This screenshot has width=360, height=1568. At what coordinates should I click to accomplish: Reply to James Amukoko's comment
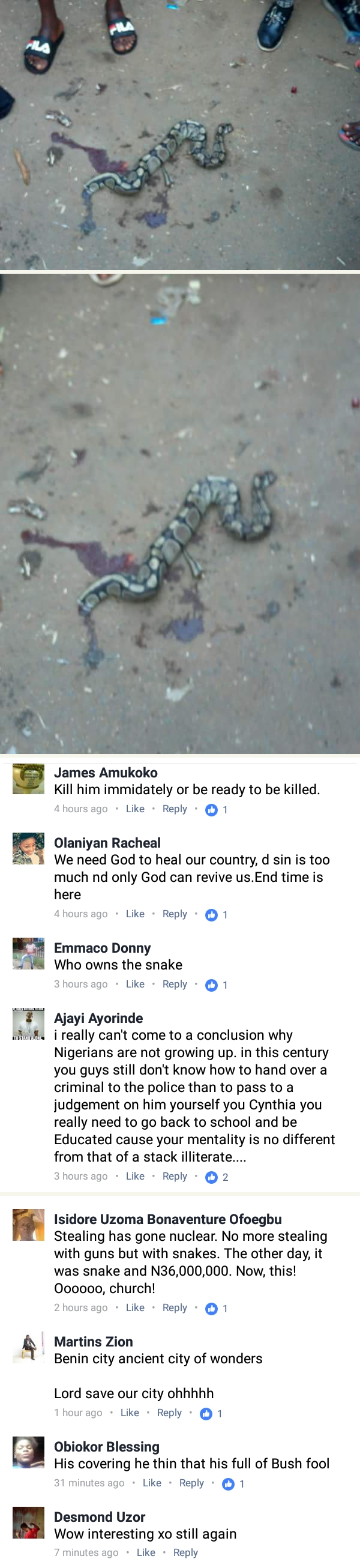pos(175,809)
